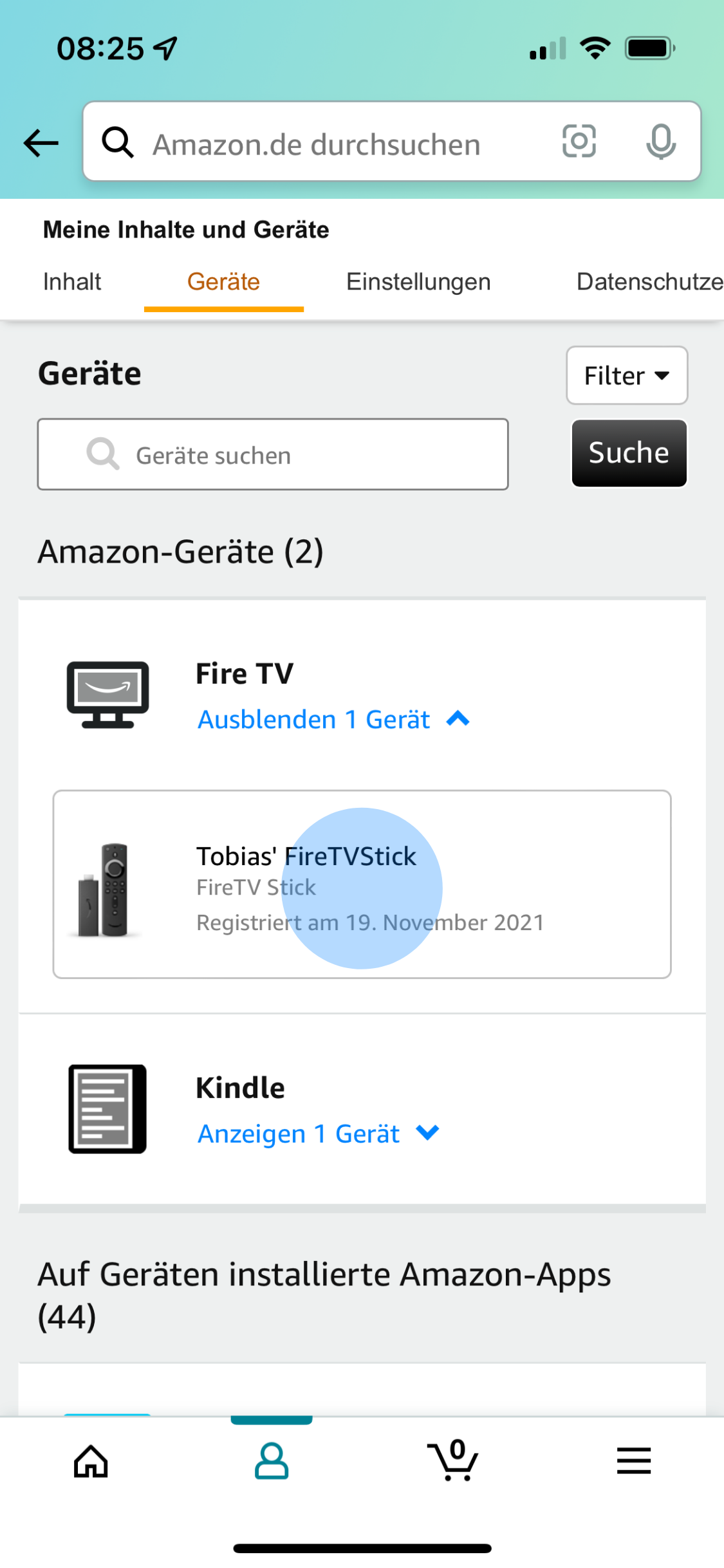Start voice search with the microphone icon
Image resolution: width=724 pixels, height=1568 pixels.
tap(662, 142)
